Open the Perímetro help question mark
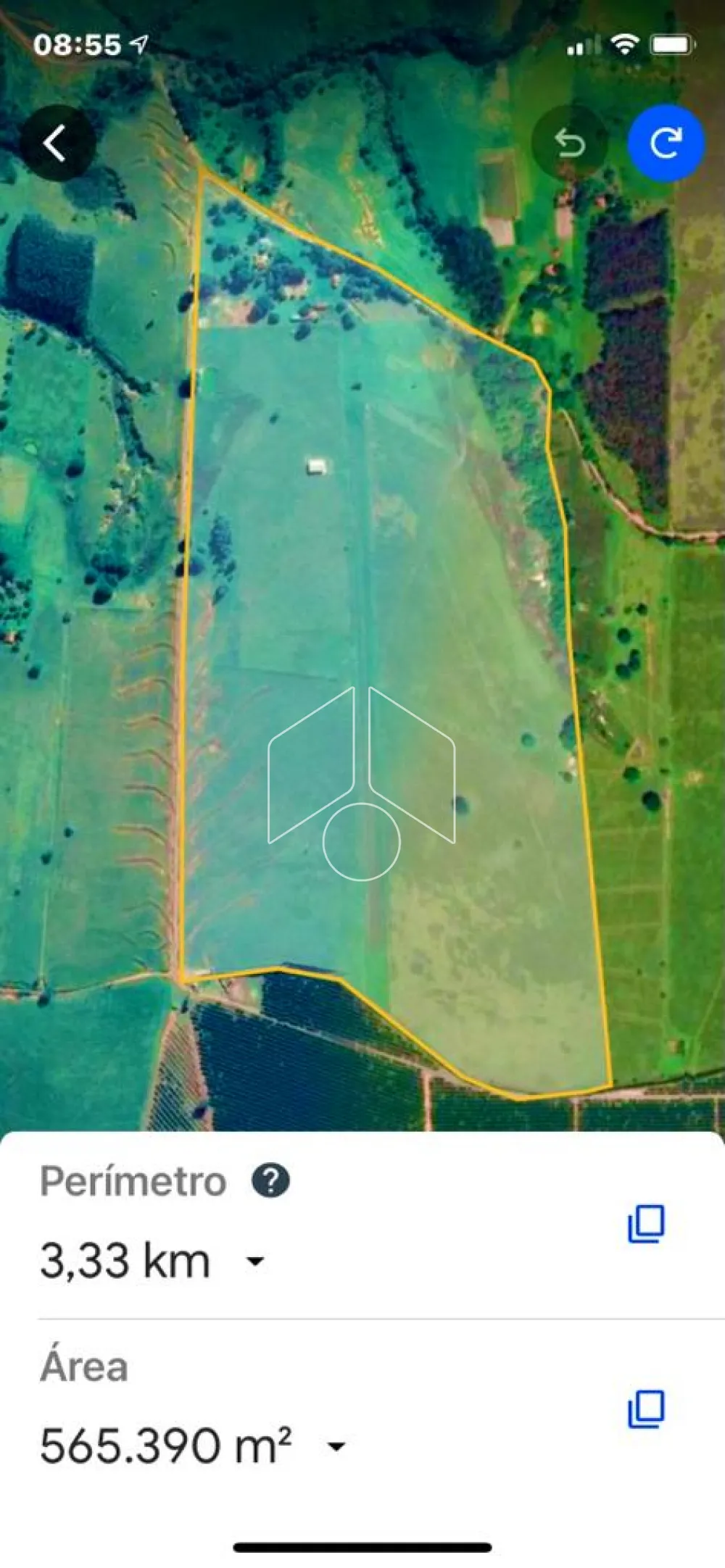This screenshot has height=1568, width=725. pyautogui.click(x=270, y=1180)
